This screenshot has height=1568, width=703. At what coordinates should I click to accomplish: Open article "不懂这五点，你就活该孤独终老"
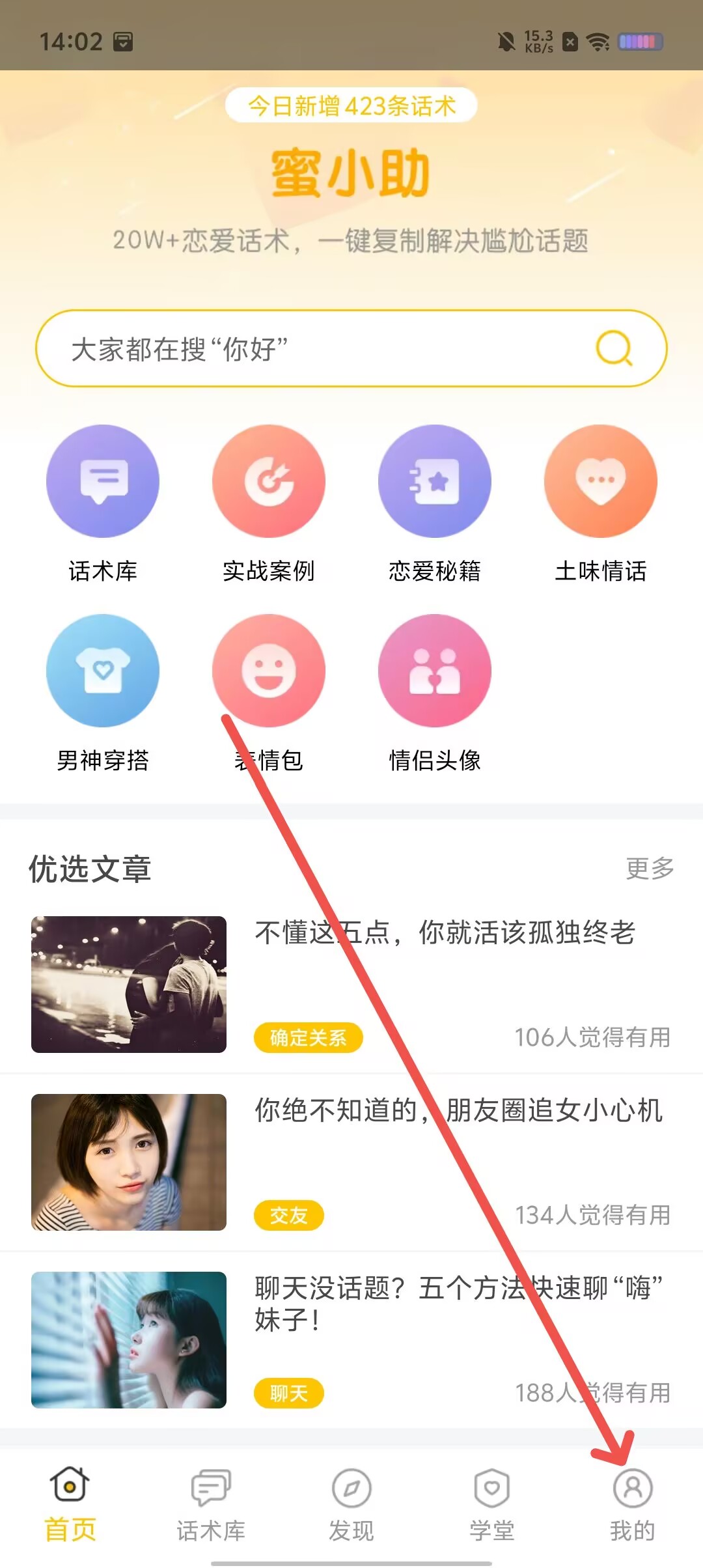[x=445, y=933]
